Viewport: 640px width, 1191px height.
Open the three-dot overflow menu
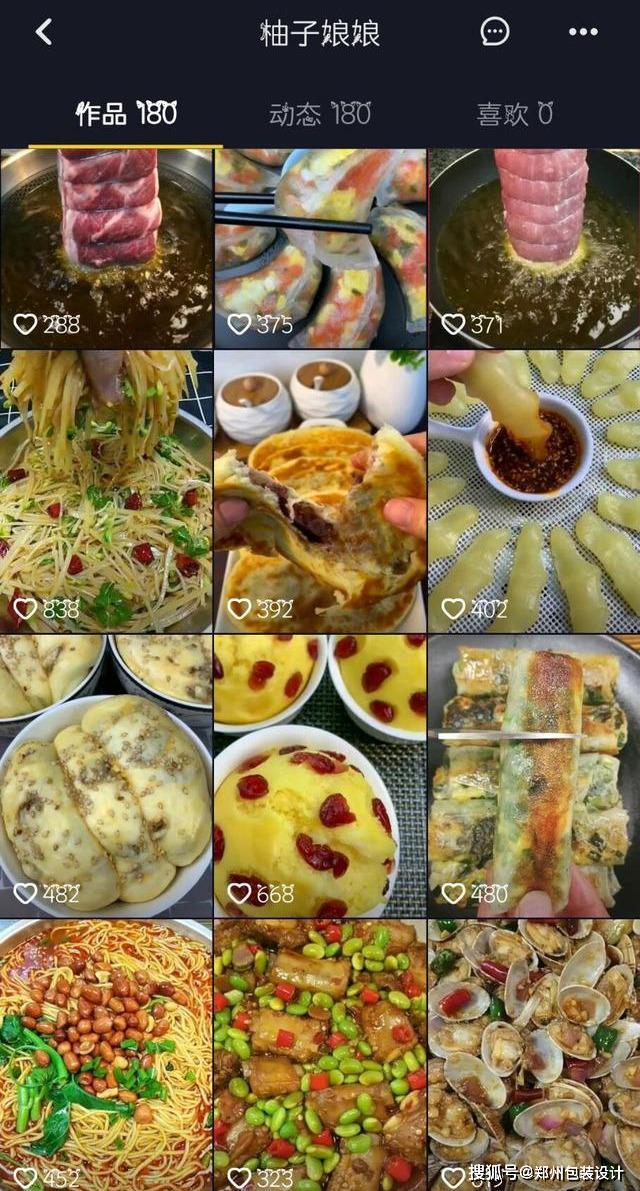coord(582,32)
